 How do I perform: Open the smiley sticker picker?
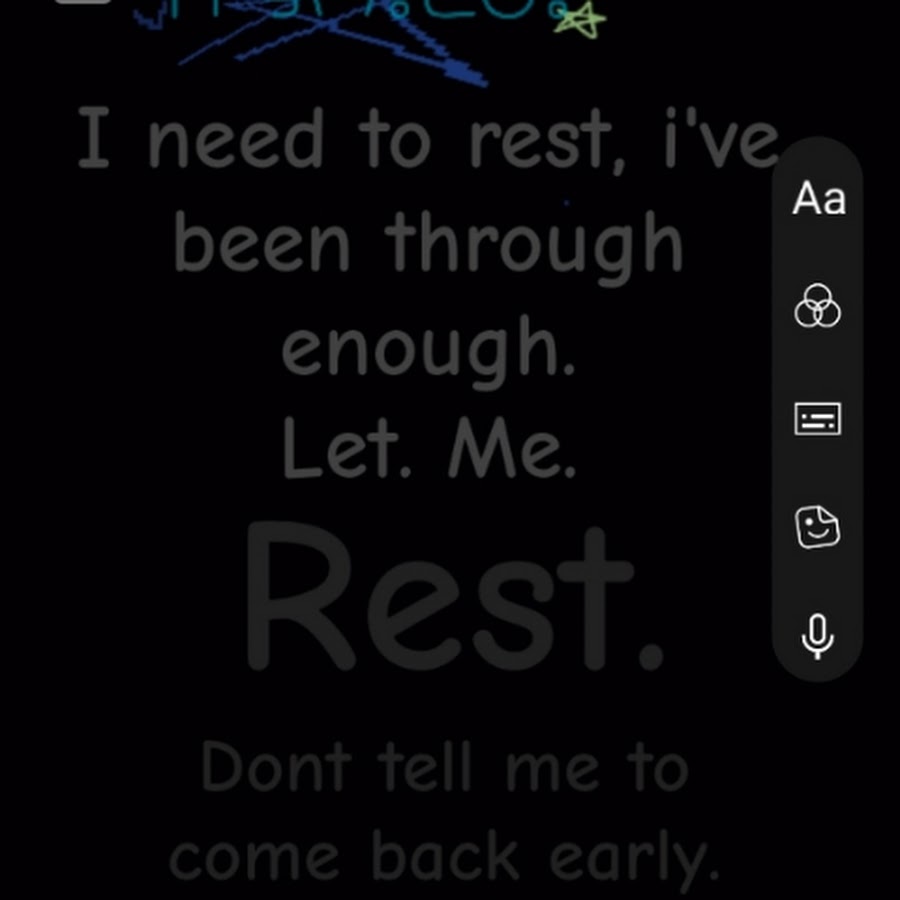[x=817, y=527]
